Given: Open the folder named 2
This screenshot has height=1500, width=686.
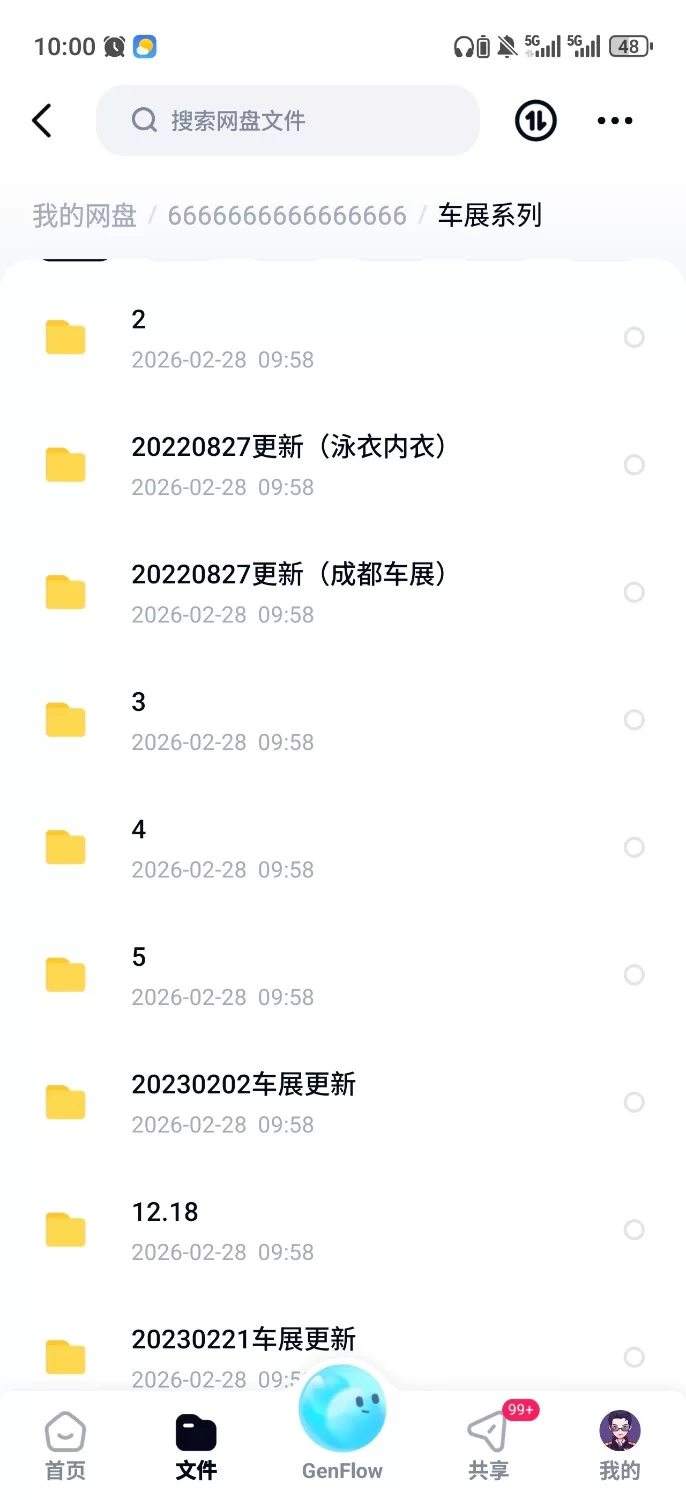Looking at the screenshot, I should pyautogui.click(x=300, y=338).
